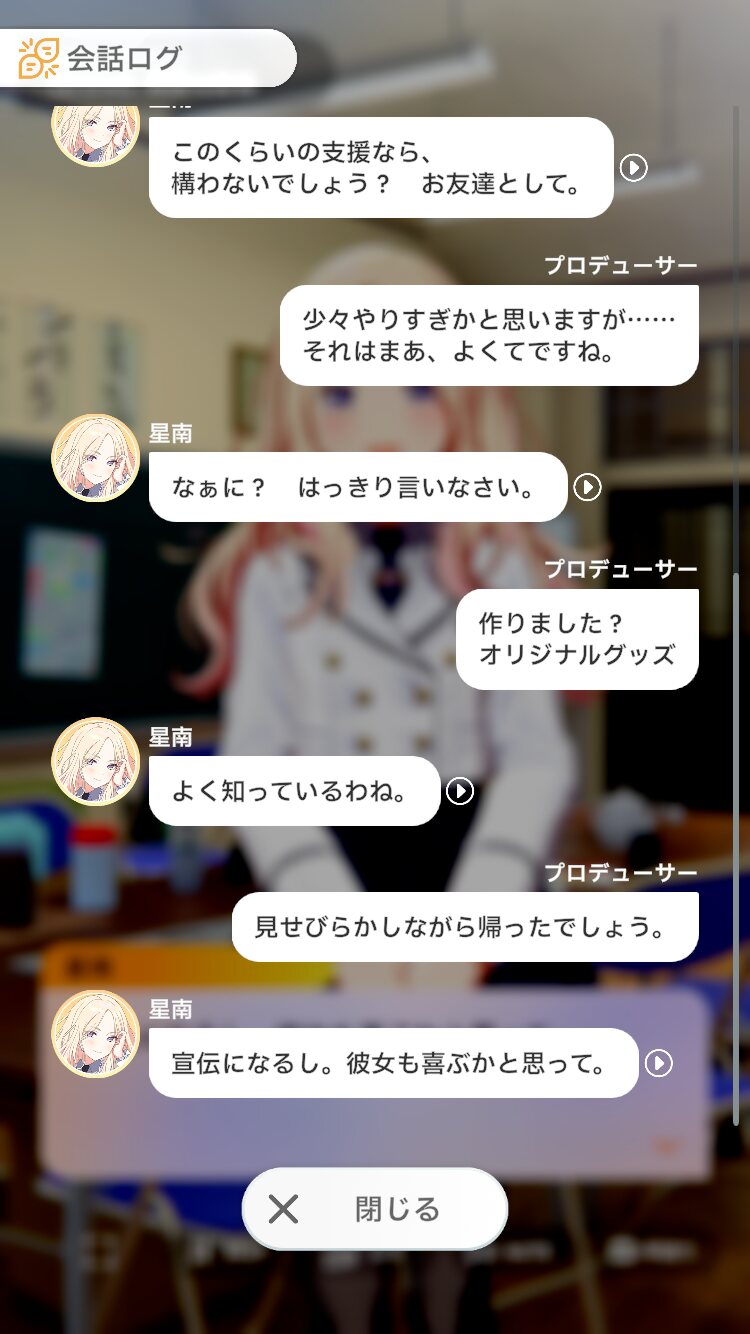
Task: Play voice for 'よく知っているわね' line
Action: (459, 791)
